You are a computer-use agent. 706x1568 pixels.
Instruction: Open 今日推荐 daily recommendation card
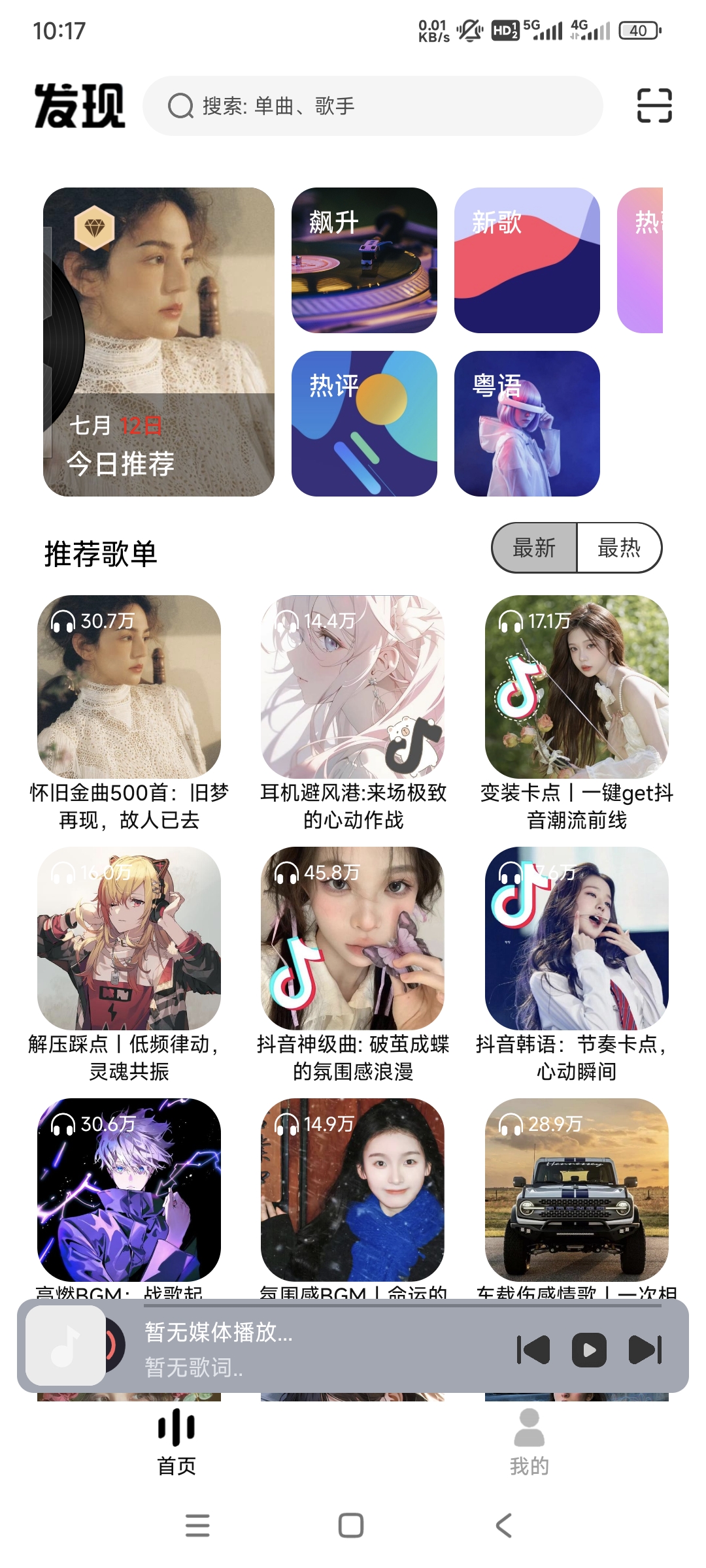159,342
